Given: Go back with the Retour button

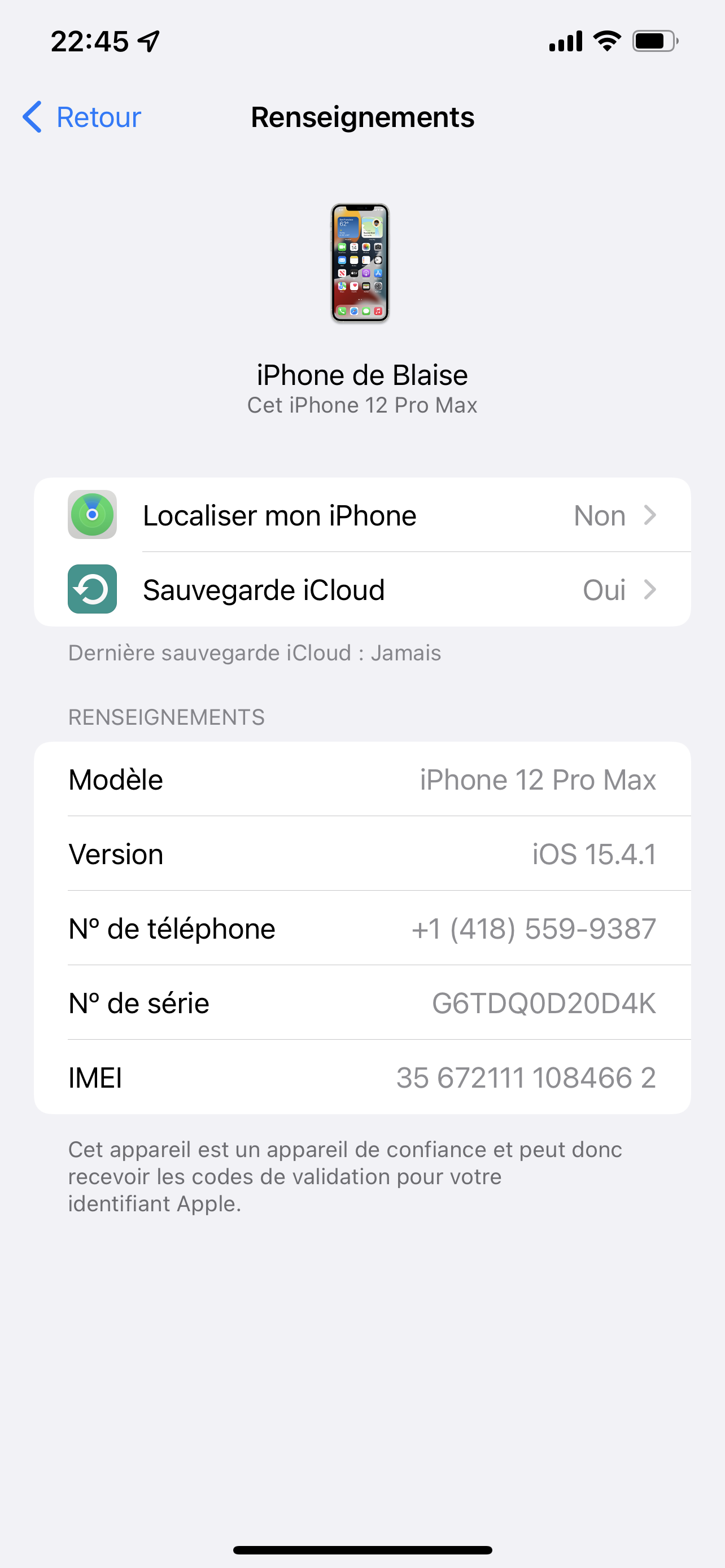Looking at the screenshot, I should [x=82, y=117].
